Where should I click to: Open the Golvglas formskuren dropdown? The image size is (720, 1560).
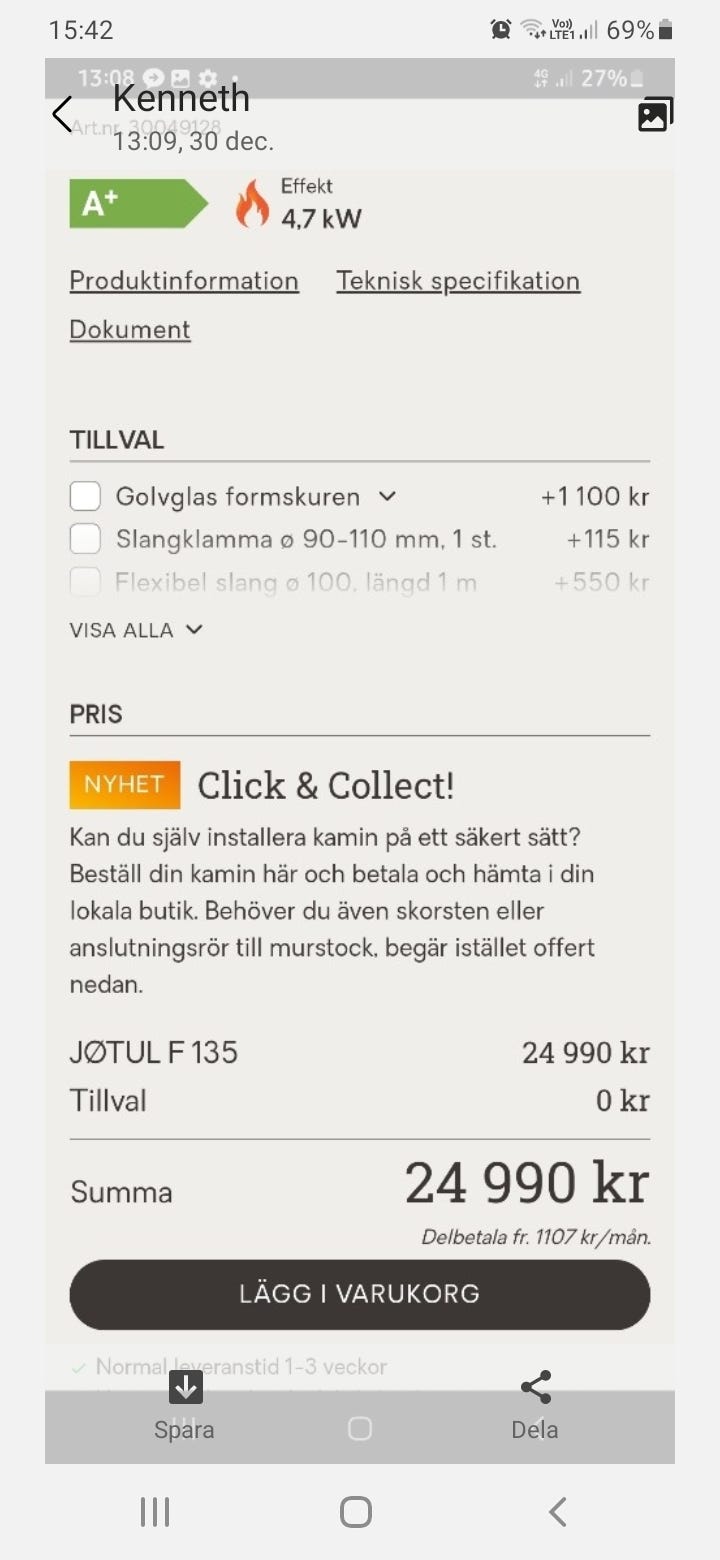pyautogui.click(x=389, y=496)
